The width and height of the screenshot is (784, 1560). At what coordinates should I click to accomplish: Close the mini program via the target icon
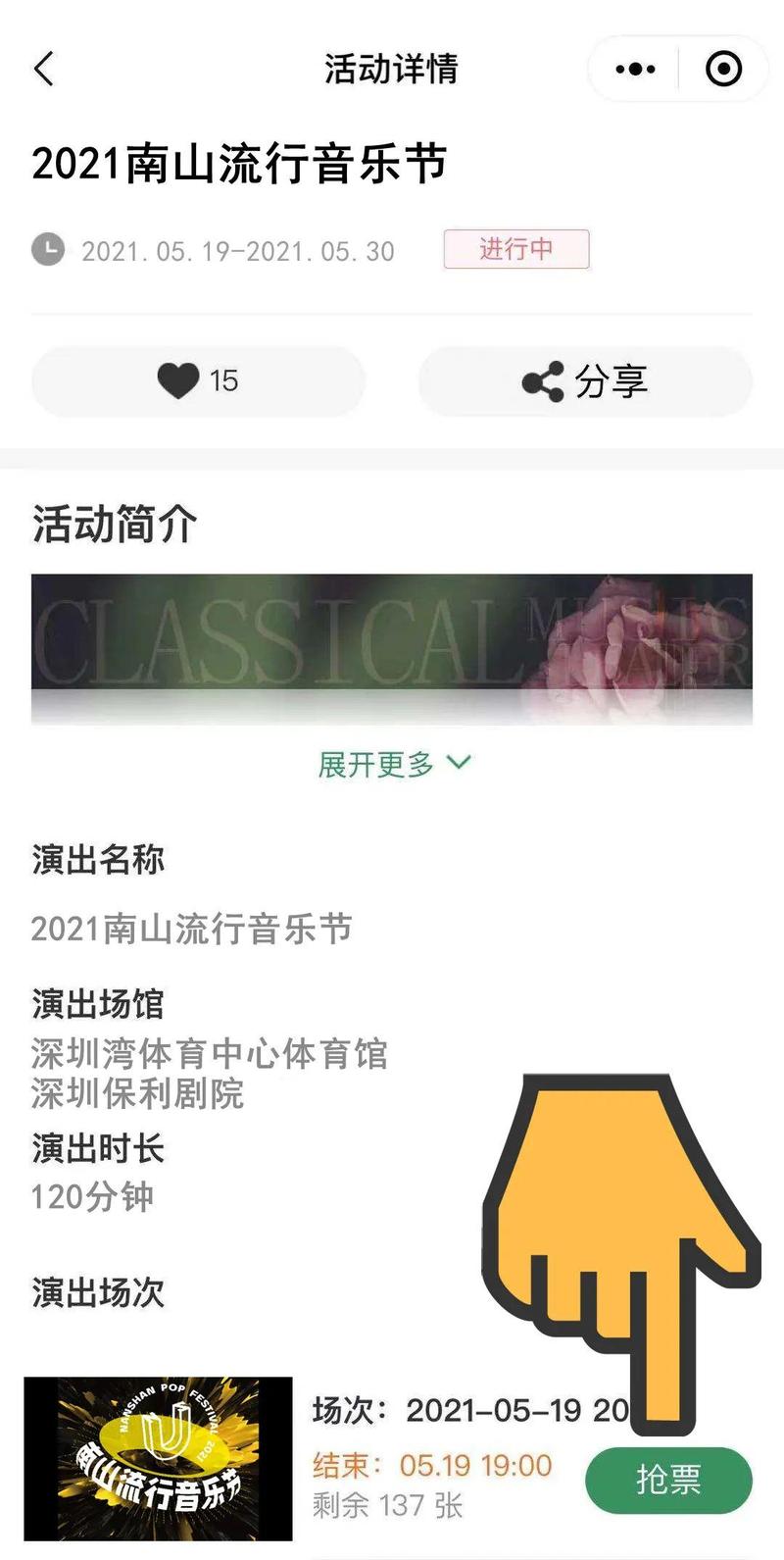coord(724,70)
